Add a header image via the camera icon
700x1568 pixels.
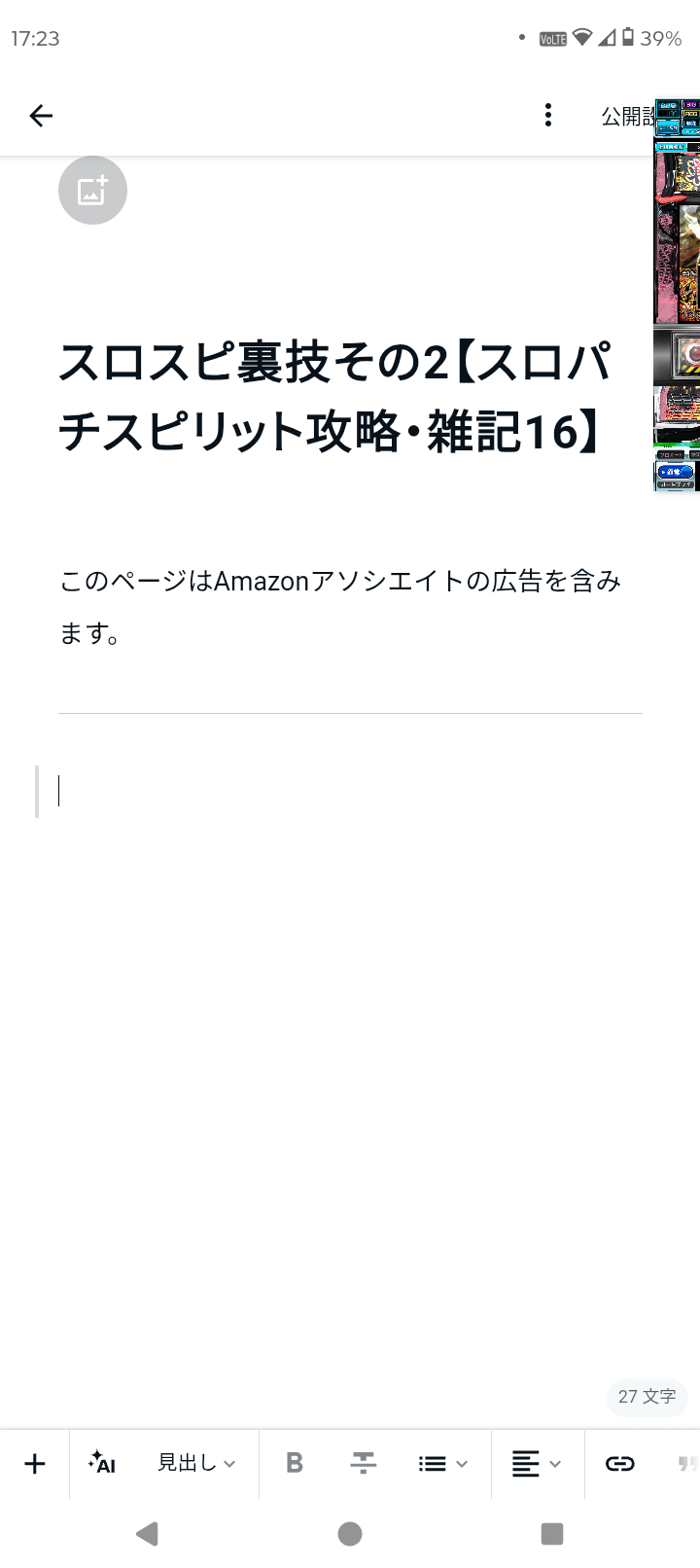pyautogui.click(x=92, y=190)
